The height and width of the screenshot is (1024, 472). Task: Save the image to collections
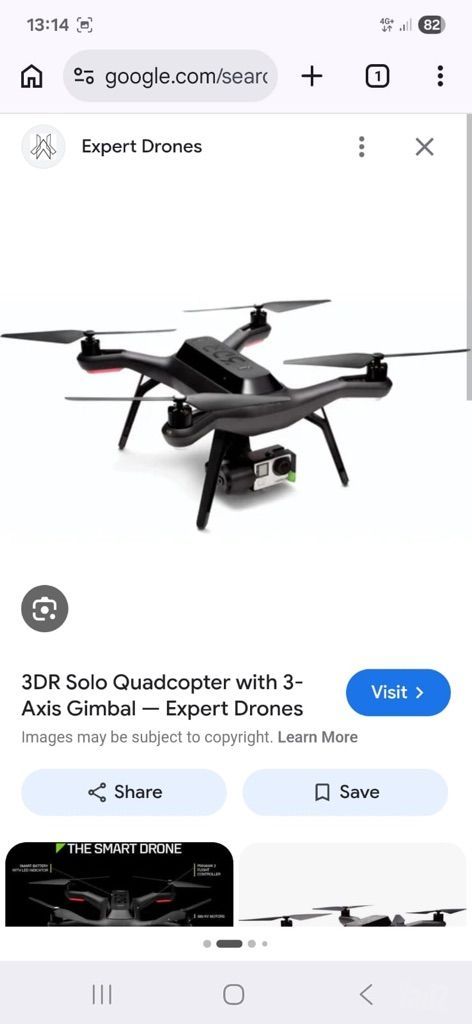(x=345, y=792)
